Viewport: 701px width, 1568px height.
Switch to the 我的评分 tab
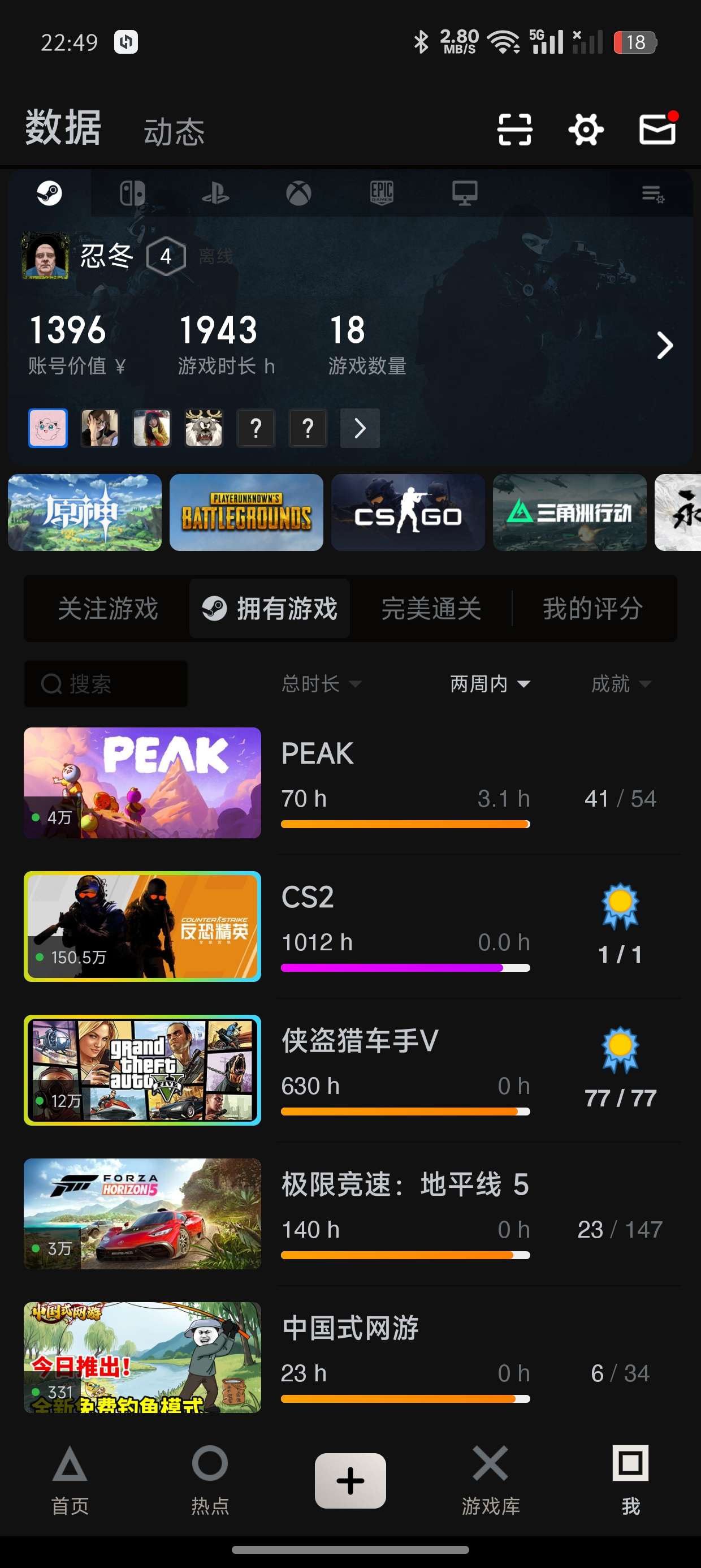pos(592,609)
